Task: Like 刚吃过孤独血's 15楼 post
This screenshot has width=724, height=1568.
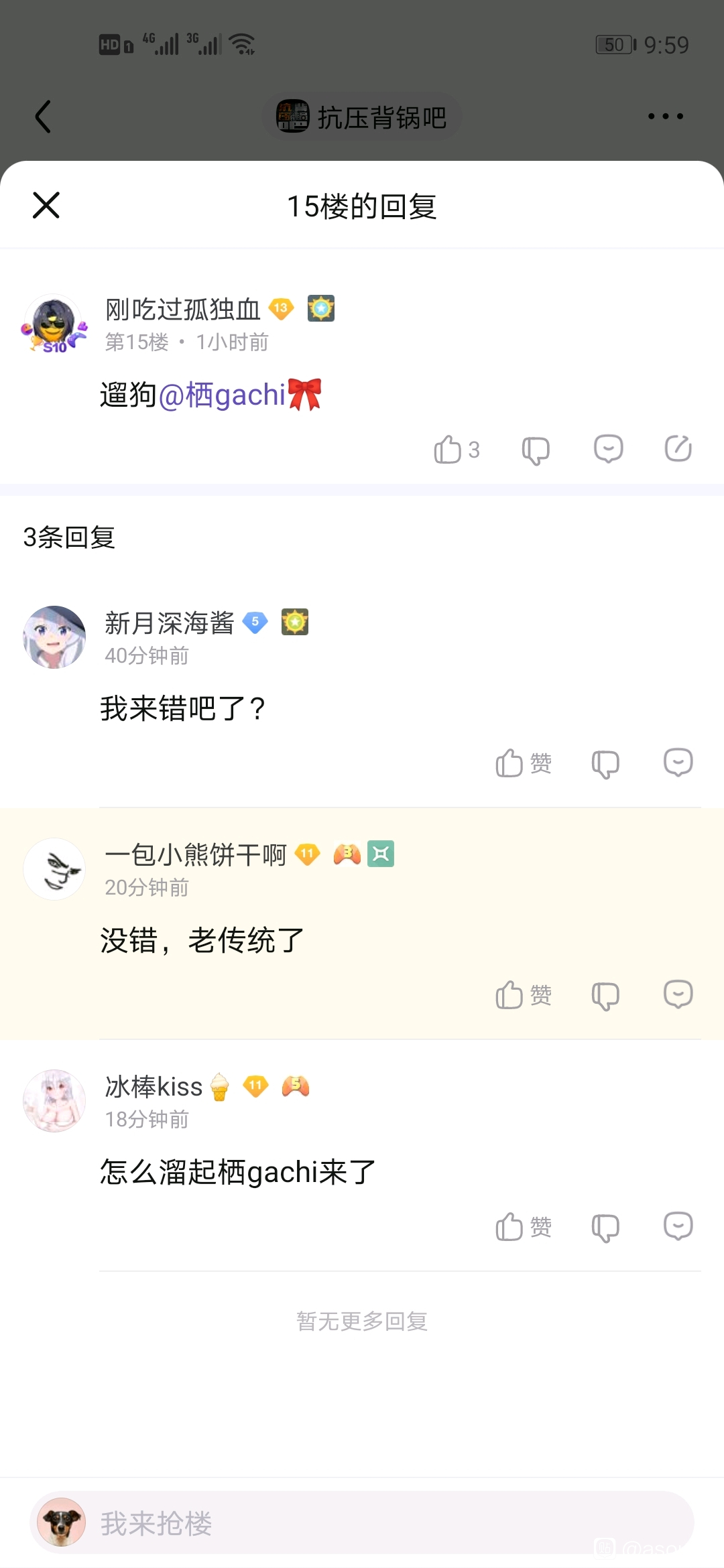Action: click(x=449, y=450)
